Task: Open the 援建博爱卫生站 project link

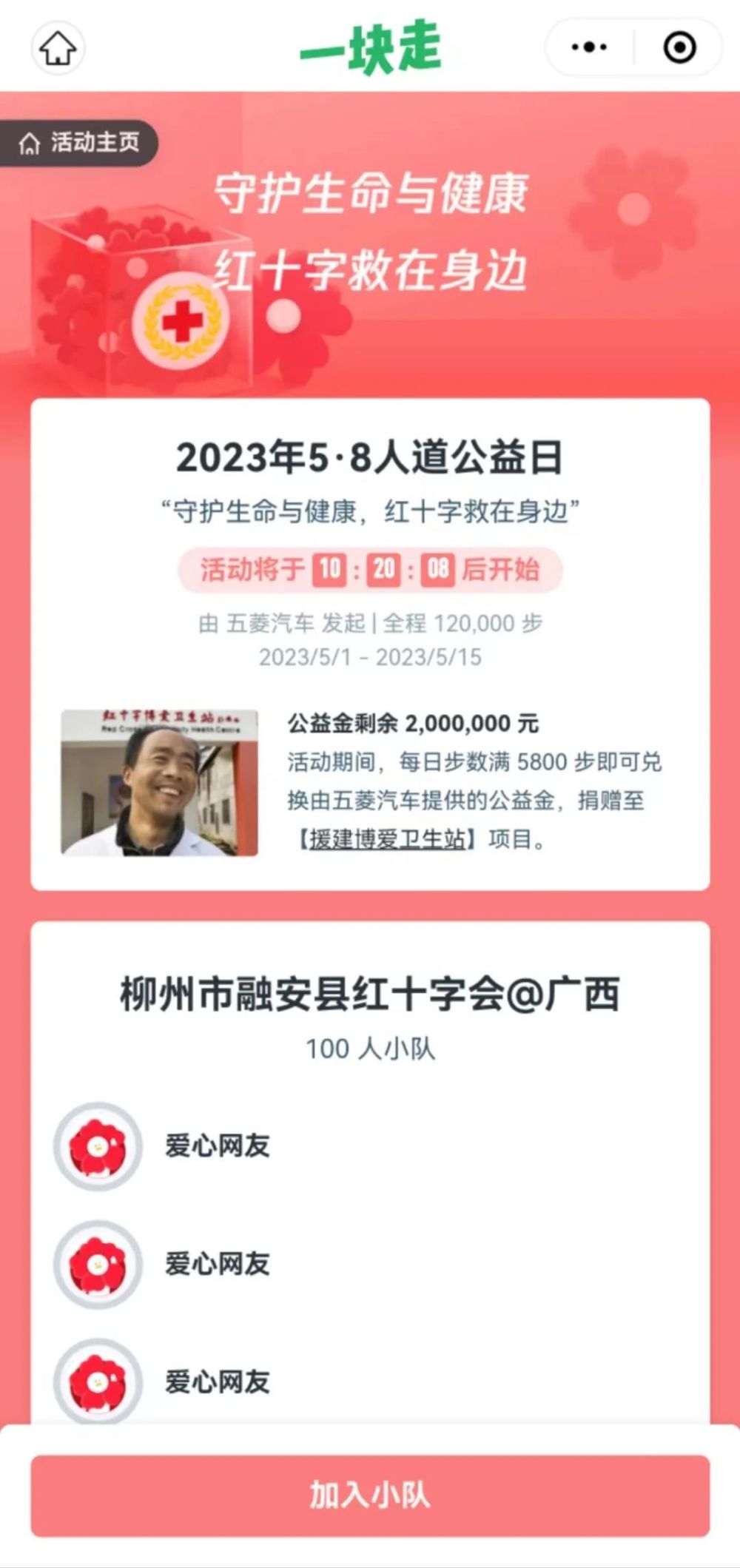Action: [x=387, y=838]
